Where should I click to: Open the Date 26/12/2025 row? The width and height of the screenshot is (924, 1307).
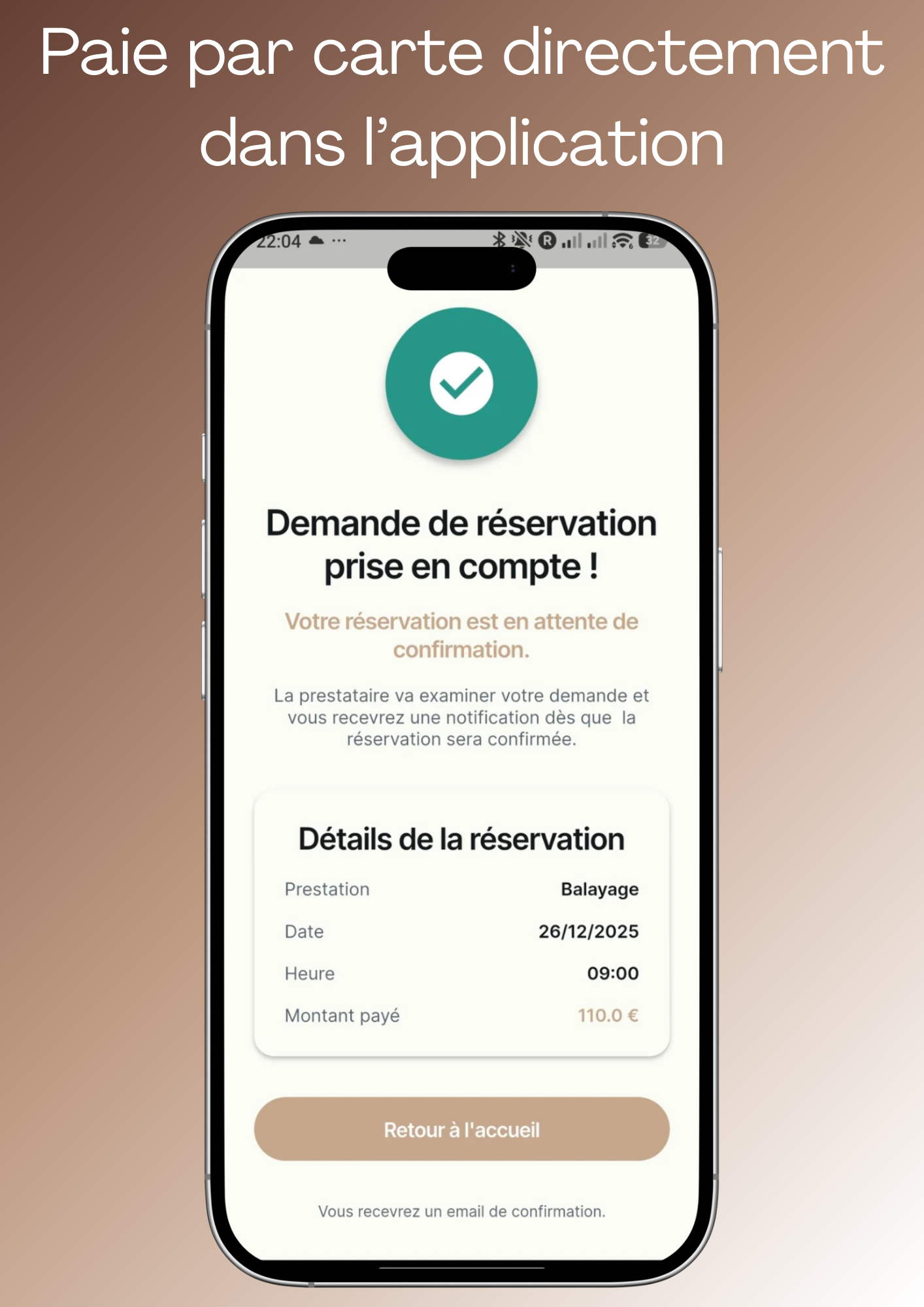[461, 931]
